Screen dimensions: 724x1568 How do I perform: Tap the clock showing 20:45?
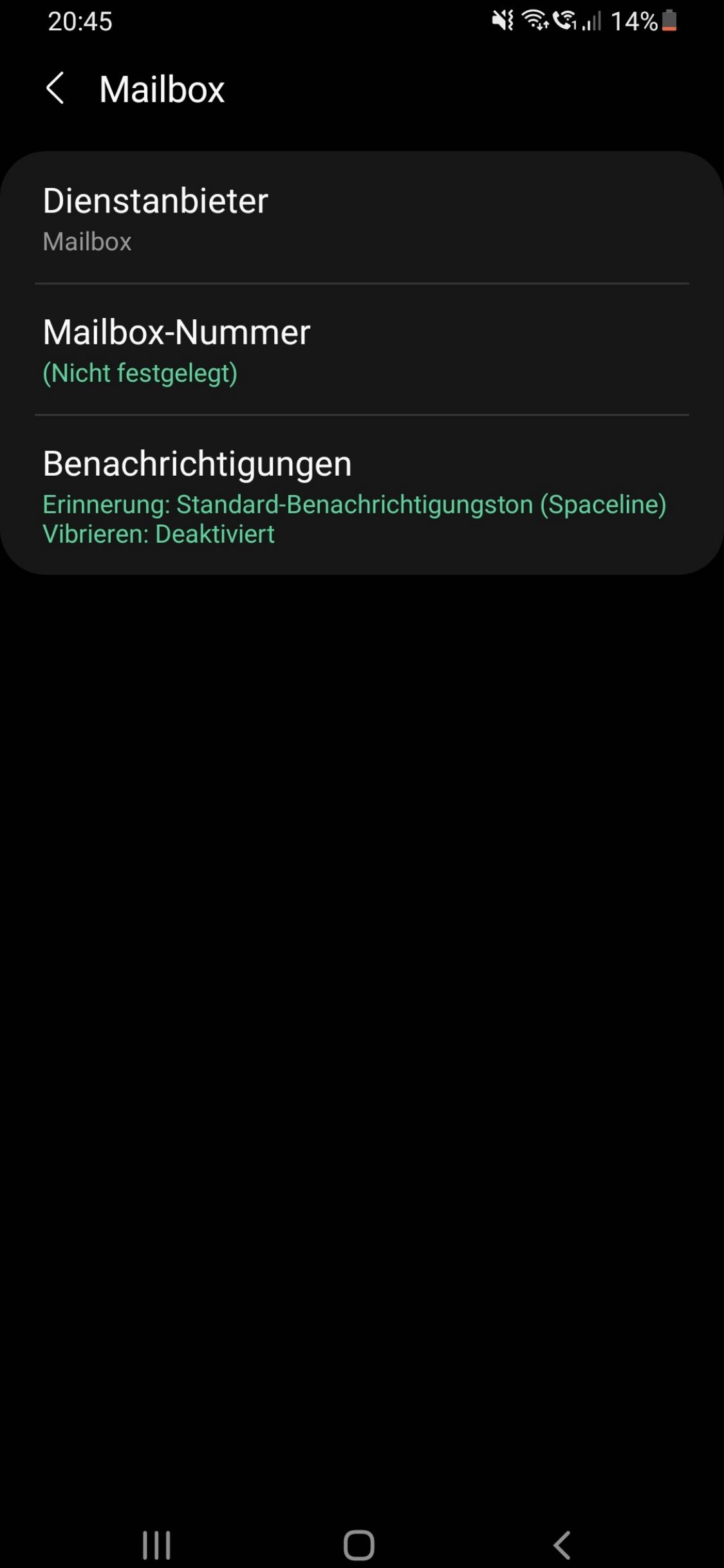80,22
